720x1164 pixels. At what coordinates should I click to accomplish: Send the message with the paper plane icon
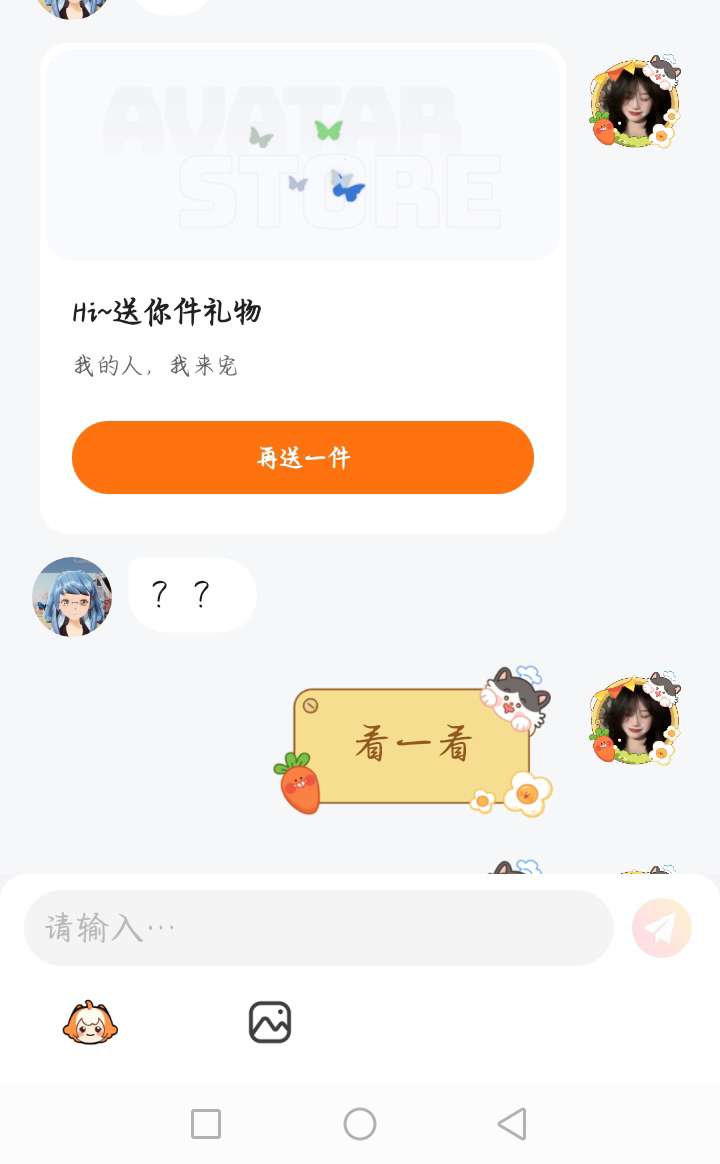point(661,928)
